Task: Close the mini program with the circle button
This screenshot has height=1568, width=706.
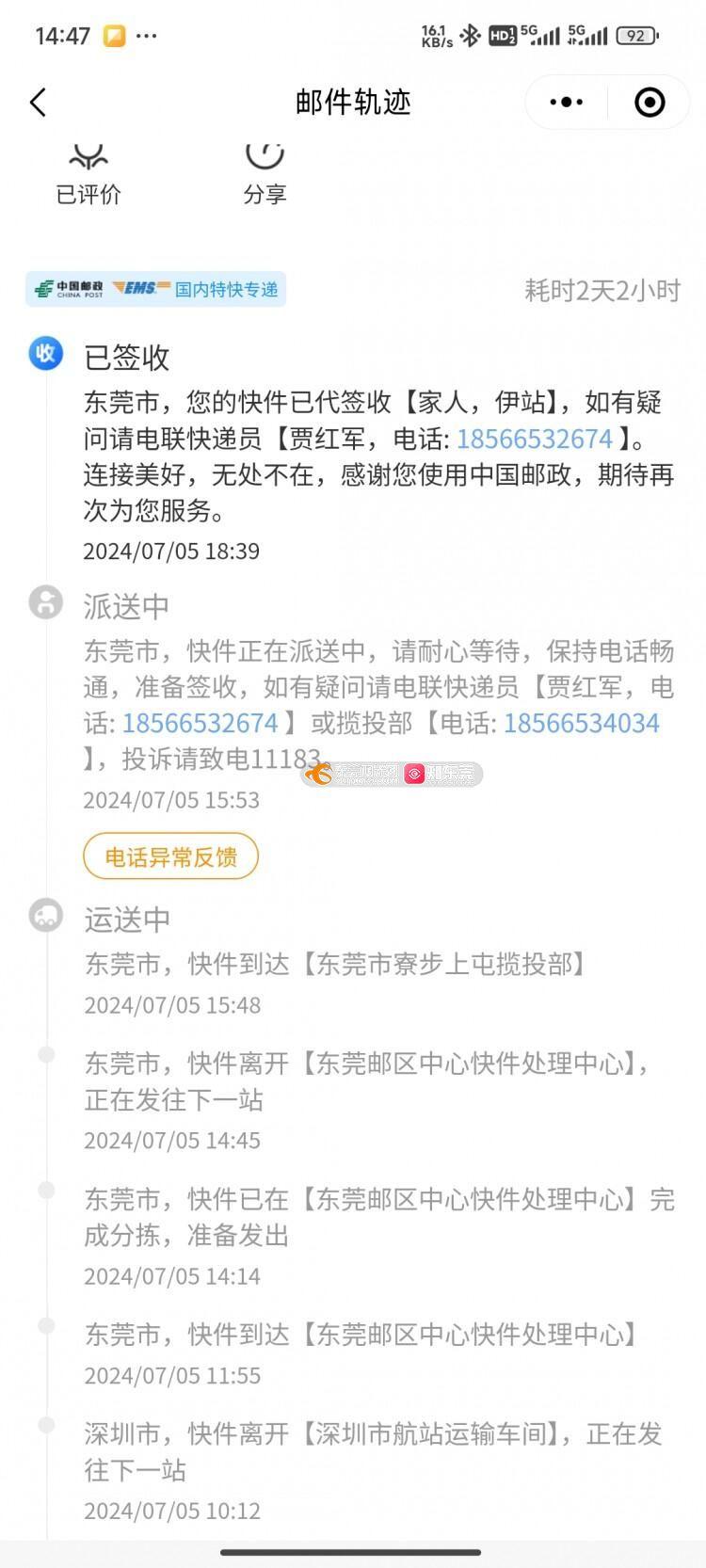Action: tap(650, 103)
